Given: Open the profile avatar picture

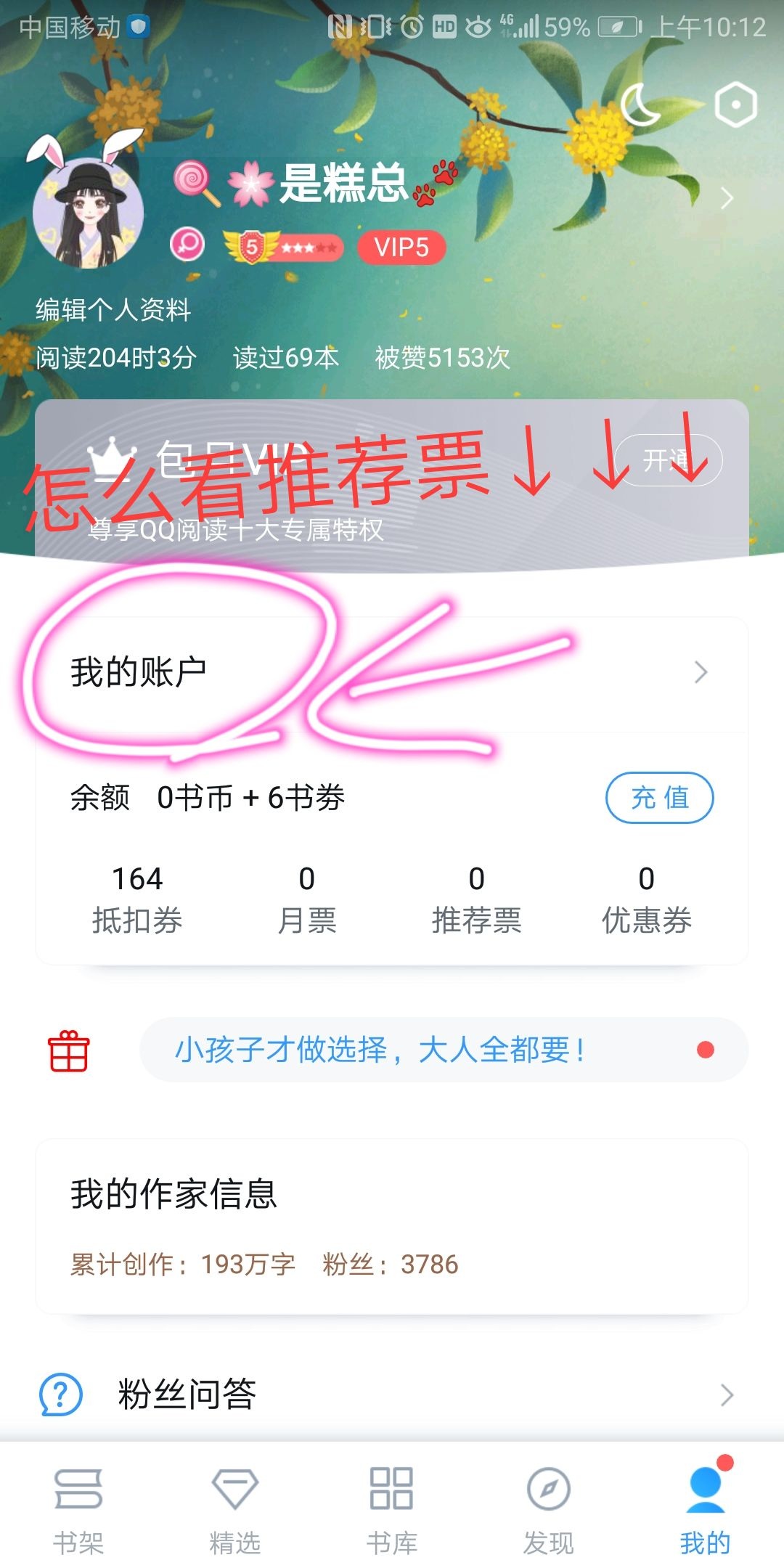Looking at the screenshot, I should pyautogui.click(x=88, y=212).
